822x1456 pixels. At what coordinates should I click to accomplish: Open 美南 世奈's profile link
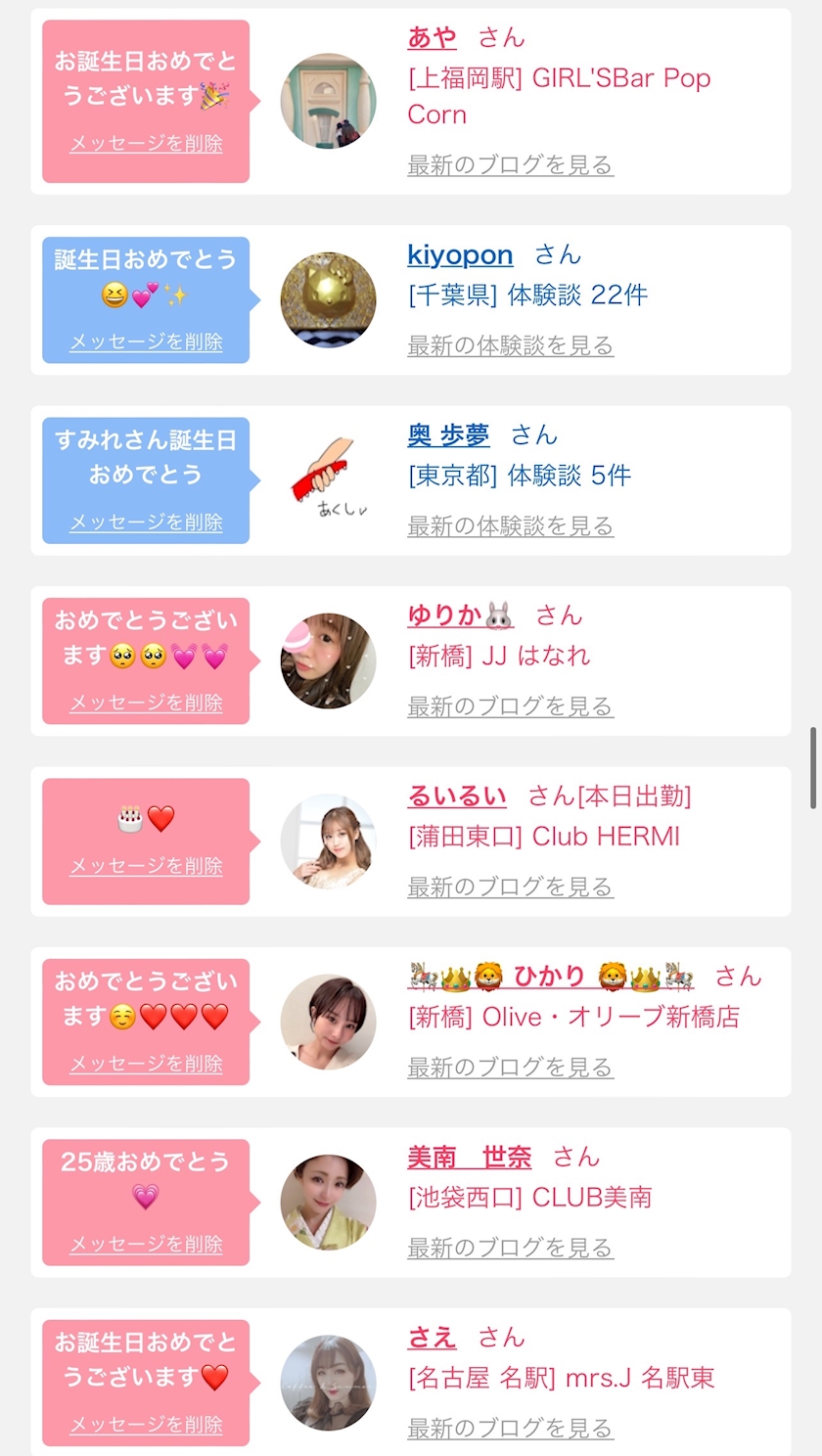(x=470, y=1158)
